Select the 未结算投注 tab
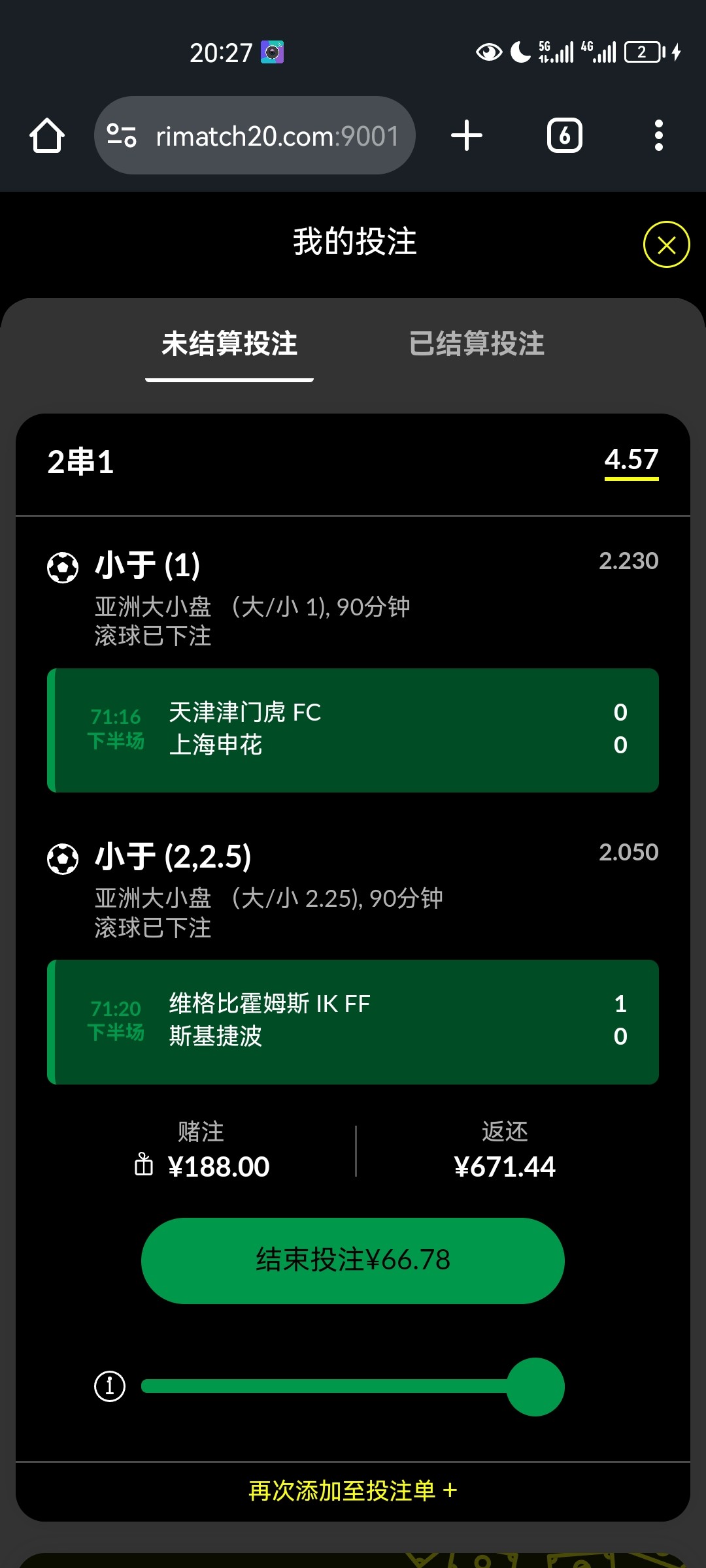Screen dimensions: 706x1568 [229, 344]
